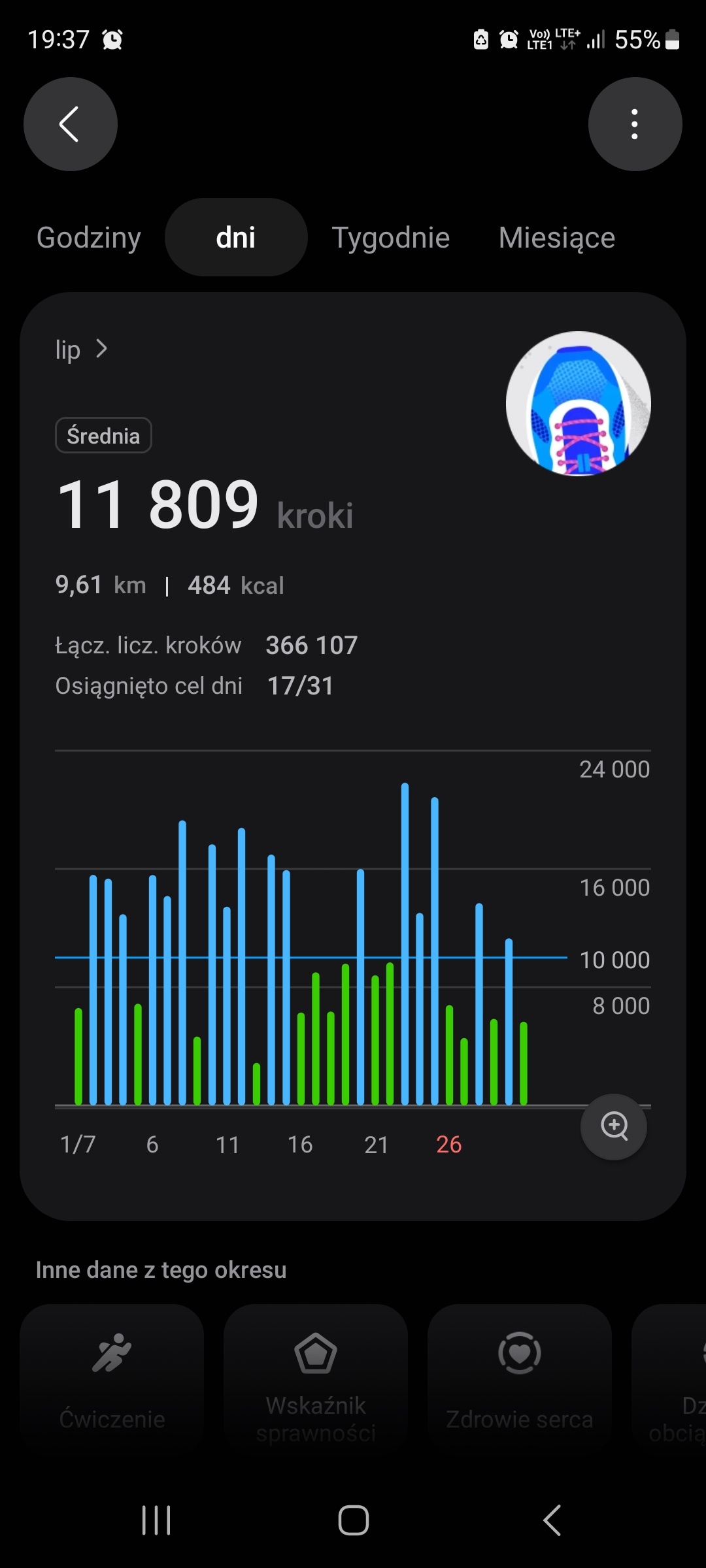
Task: Open the Zdrowie serca card
Action: pos(520,1376)
